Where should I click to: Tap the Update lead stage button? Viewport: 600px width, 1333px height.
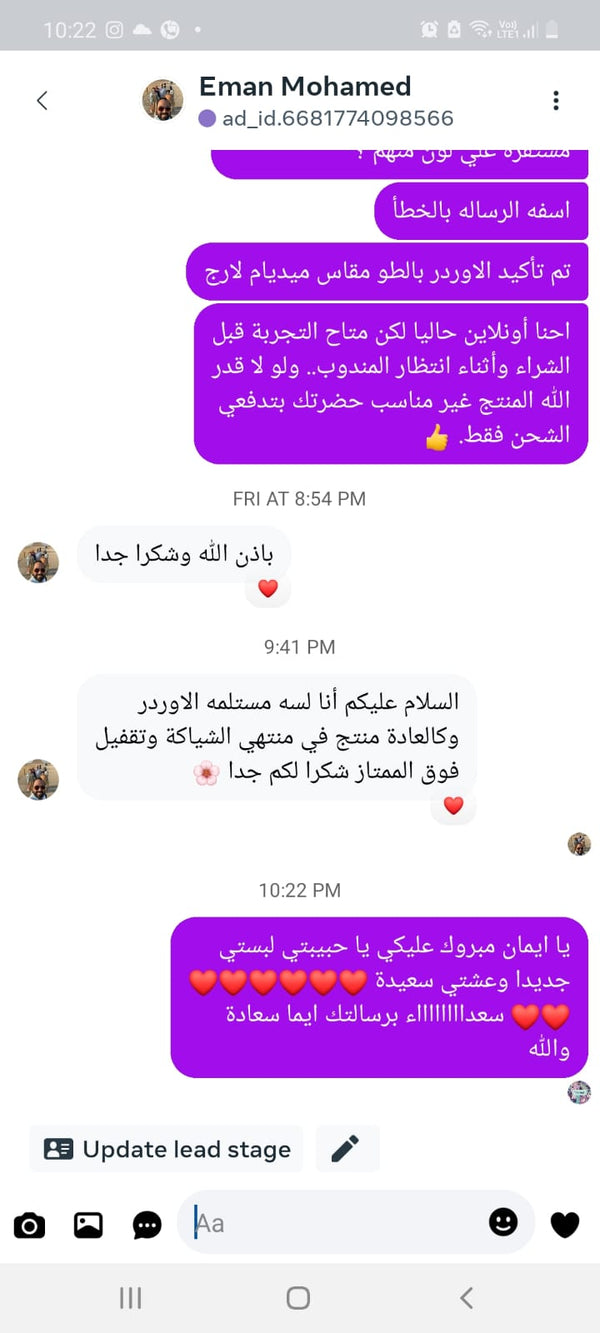pyautogui.click(x=166, y=1149)
